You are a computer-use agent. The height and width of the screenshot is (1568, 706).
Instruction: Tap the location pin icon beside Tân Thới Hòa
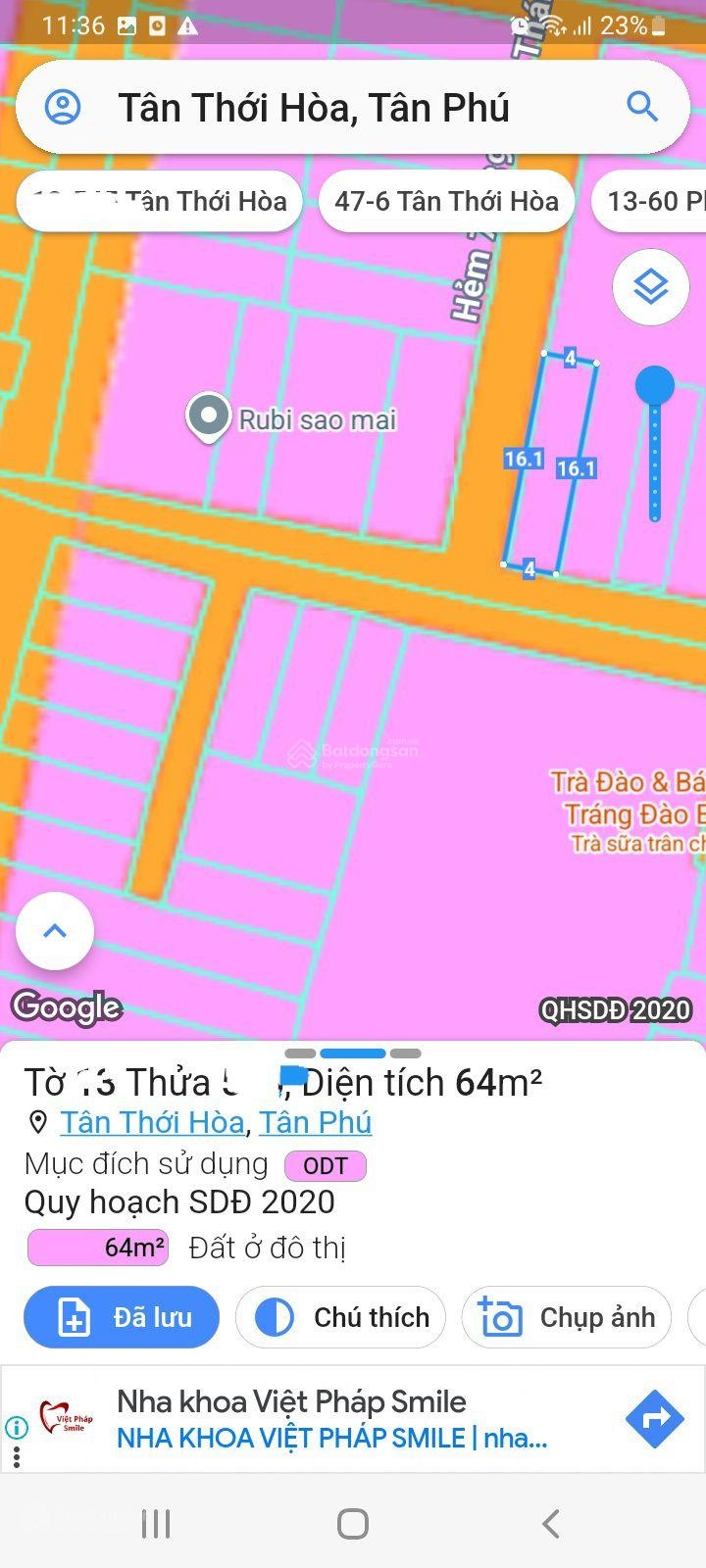[x=36, y=1122]
